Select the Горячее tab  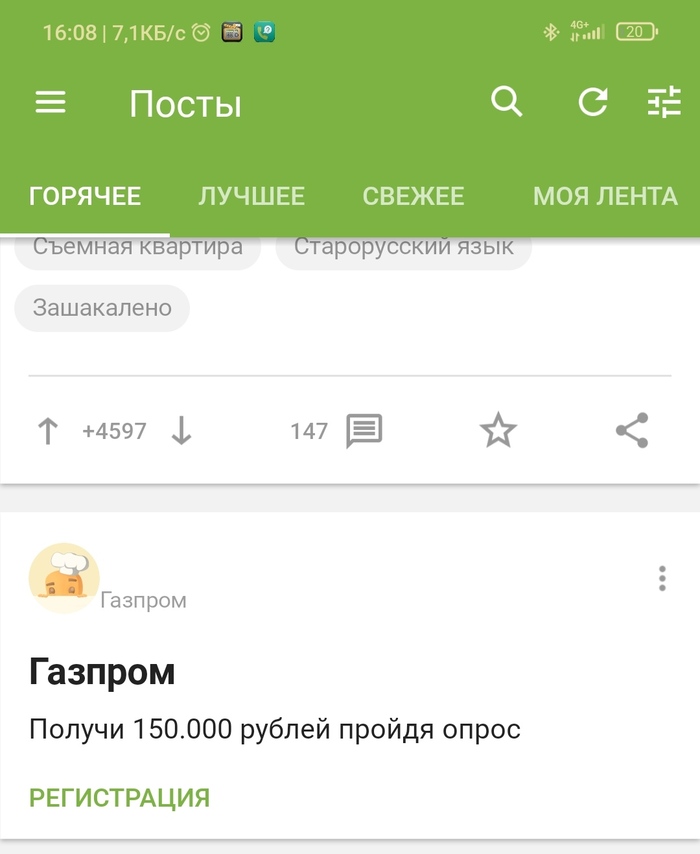pyautogui.click(x=85, y=196)
